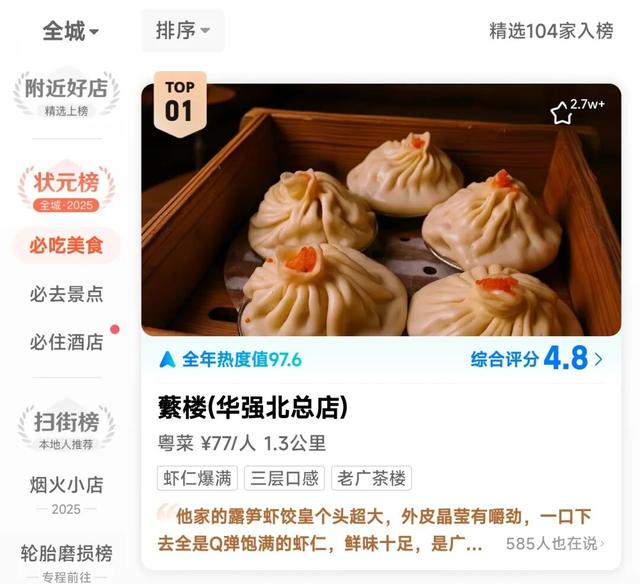640x584 pixels.
Task: Open 必去景点 category
Action: coord(66,294)
